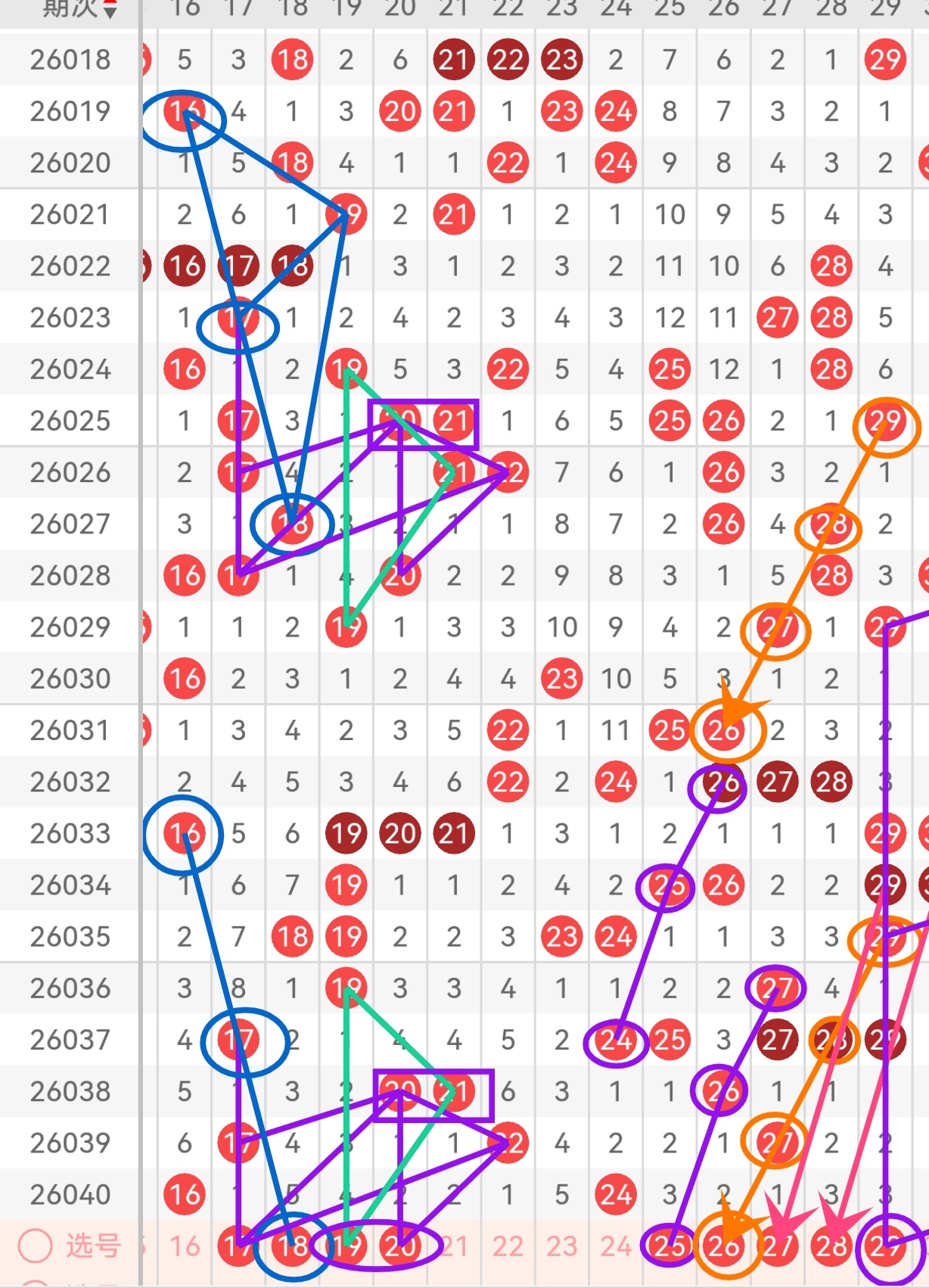Deselect number 28 in the 选号 row

[831, 1246]
